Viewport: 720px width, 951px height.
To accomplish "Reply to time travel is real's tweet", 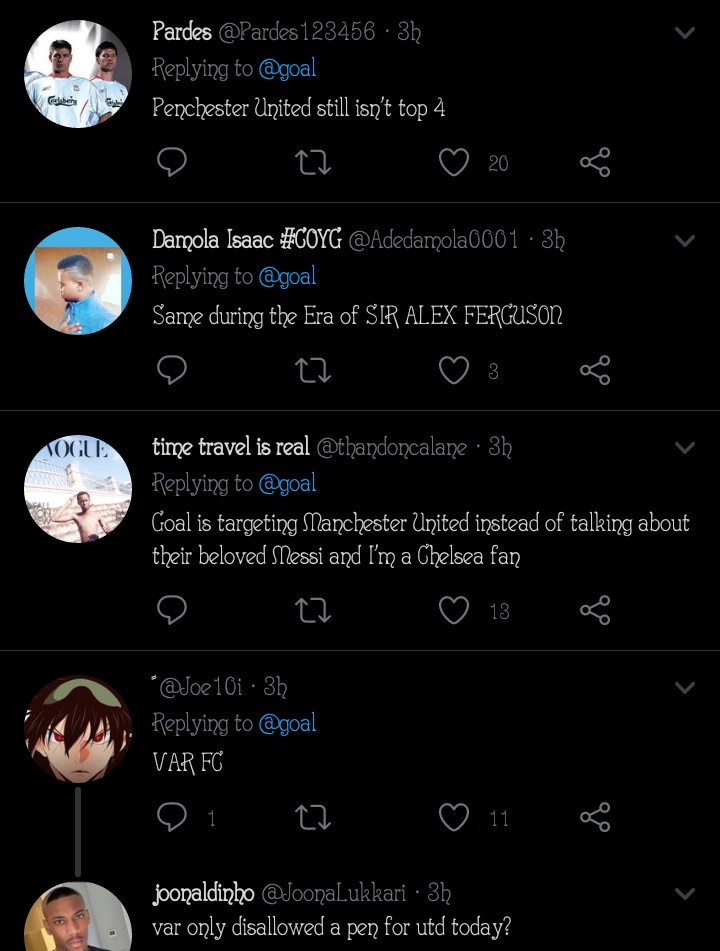I will click(x=172, y=610).
